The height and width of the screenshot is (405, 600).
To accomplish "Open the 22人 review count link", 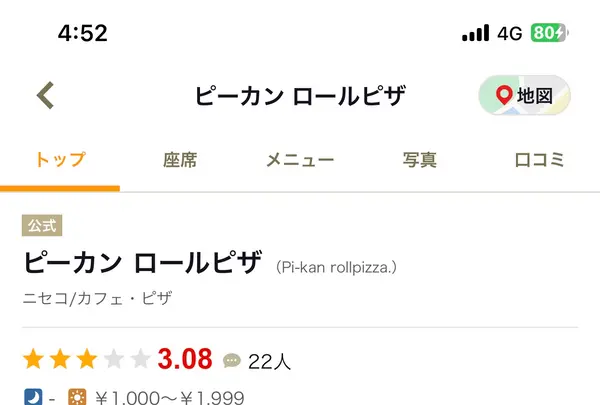I will click(x=258, y=360).
